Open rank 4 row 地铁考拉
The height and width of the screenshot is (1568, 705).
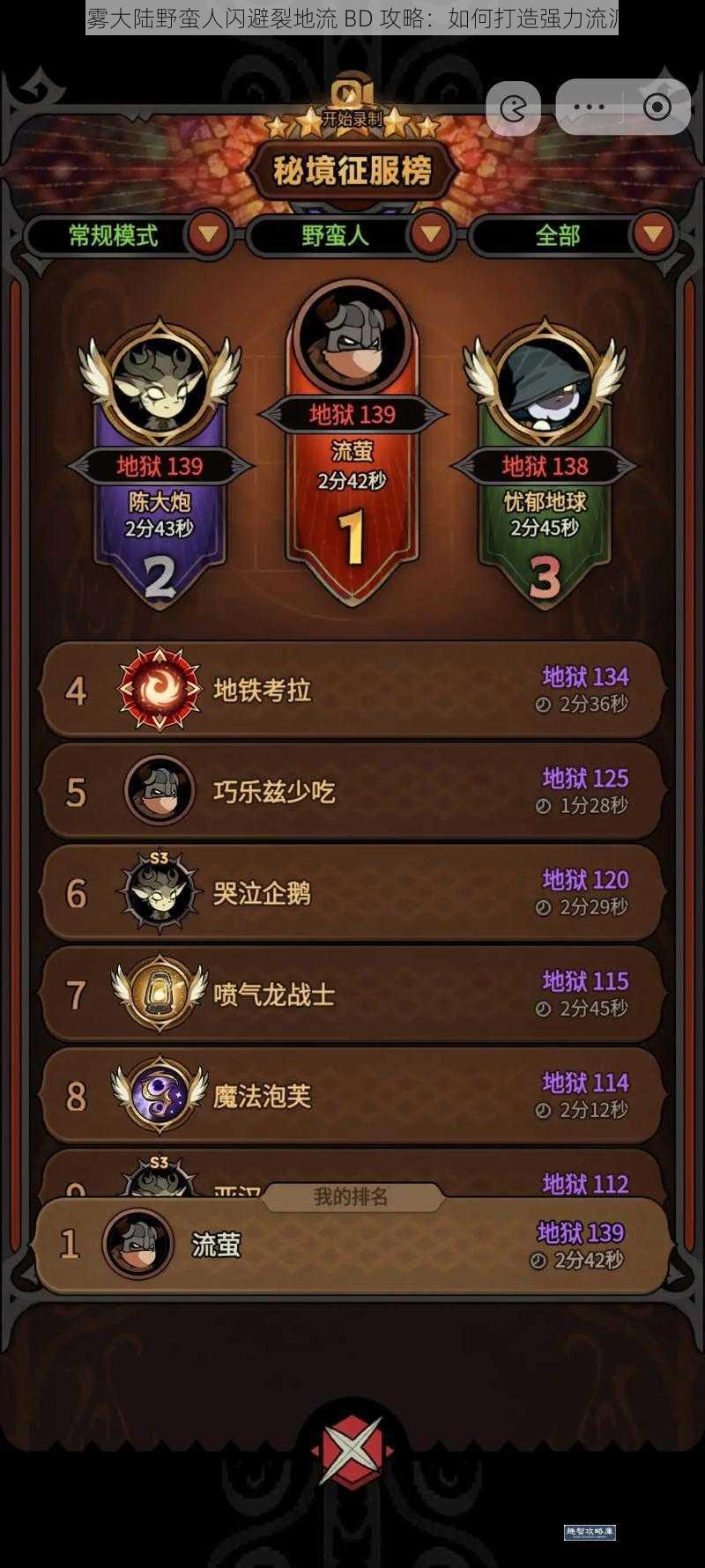click(352, 690)
